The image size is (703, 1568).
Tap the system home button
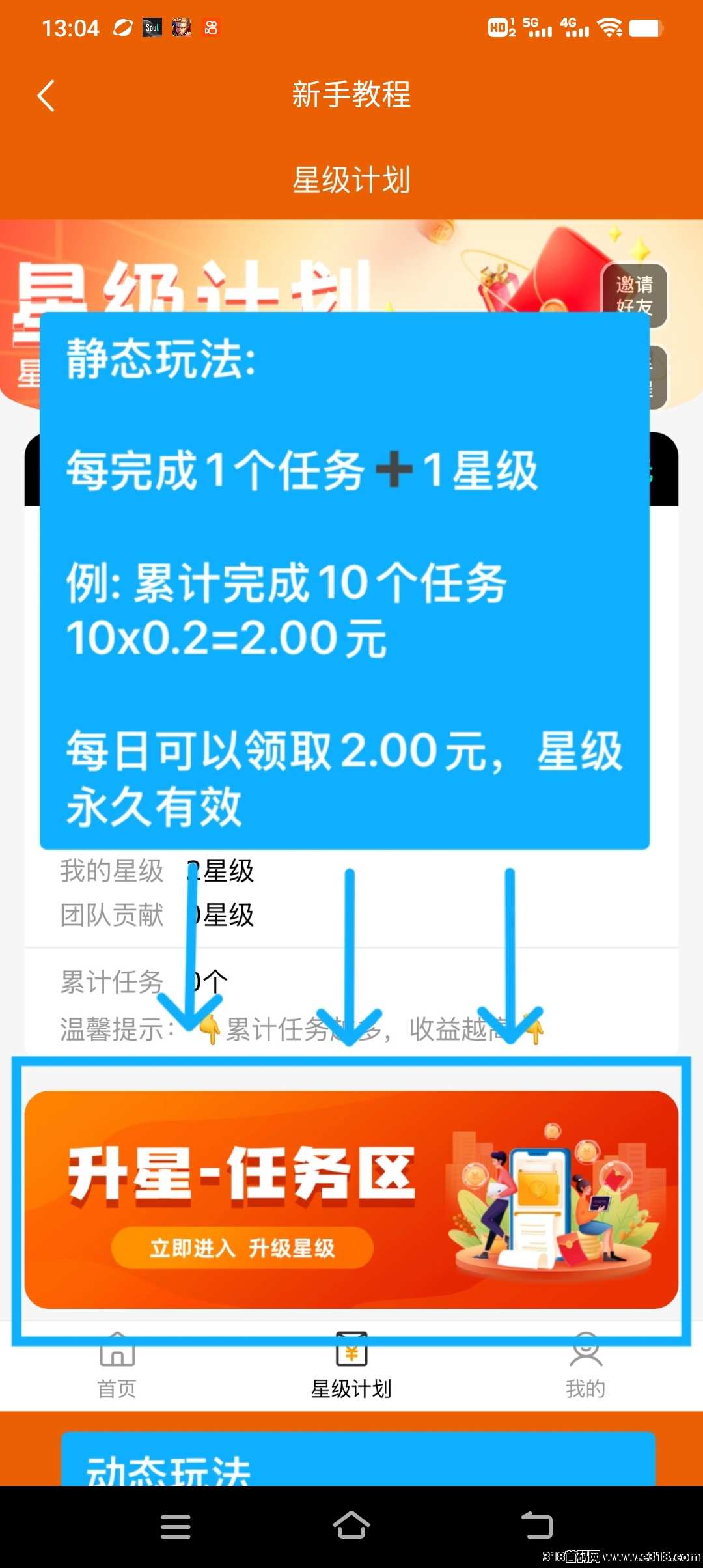coord(351,1525)
